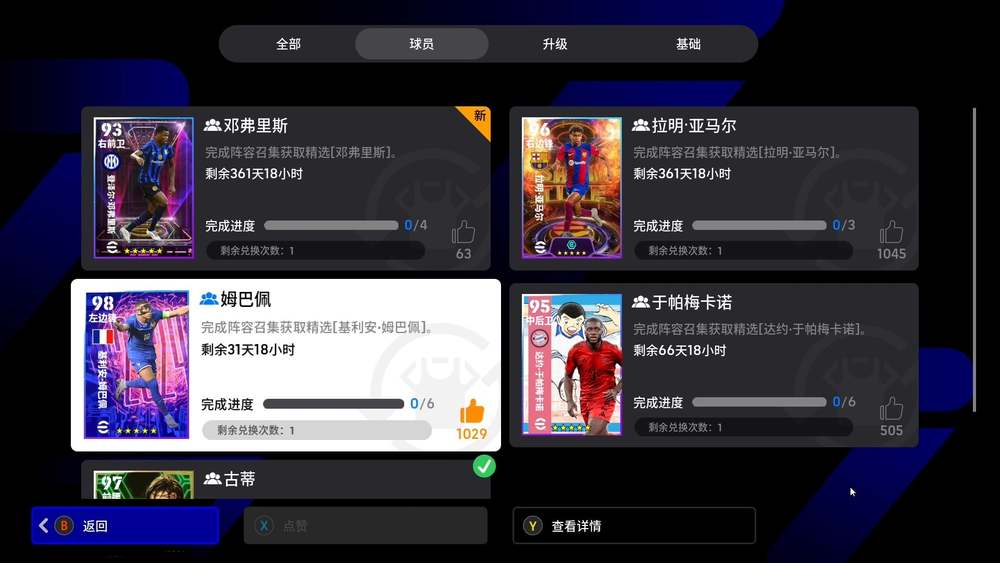Image resolution: width=1000 pixels, height=563 pixels.
Task: Like the 于帕梅卡诺 card
Action: click(x=891, y=410)
